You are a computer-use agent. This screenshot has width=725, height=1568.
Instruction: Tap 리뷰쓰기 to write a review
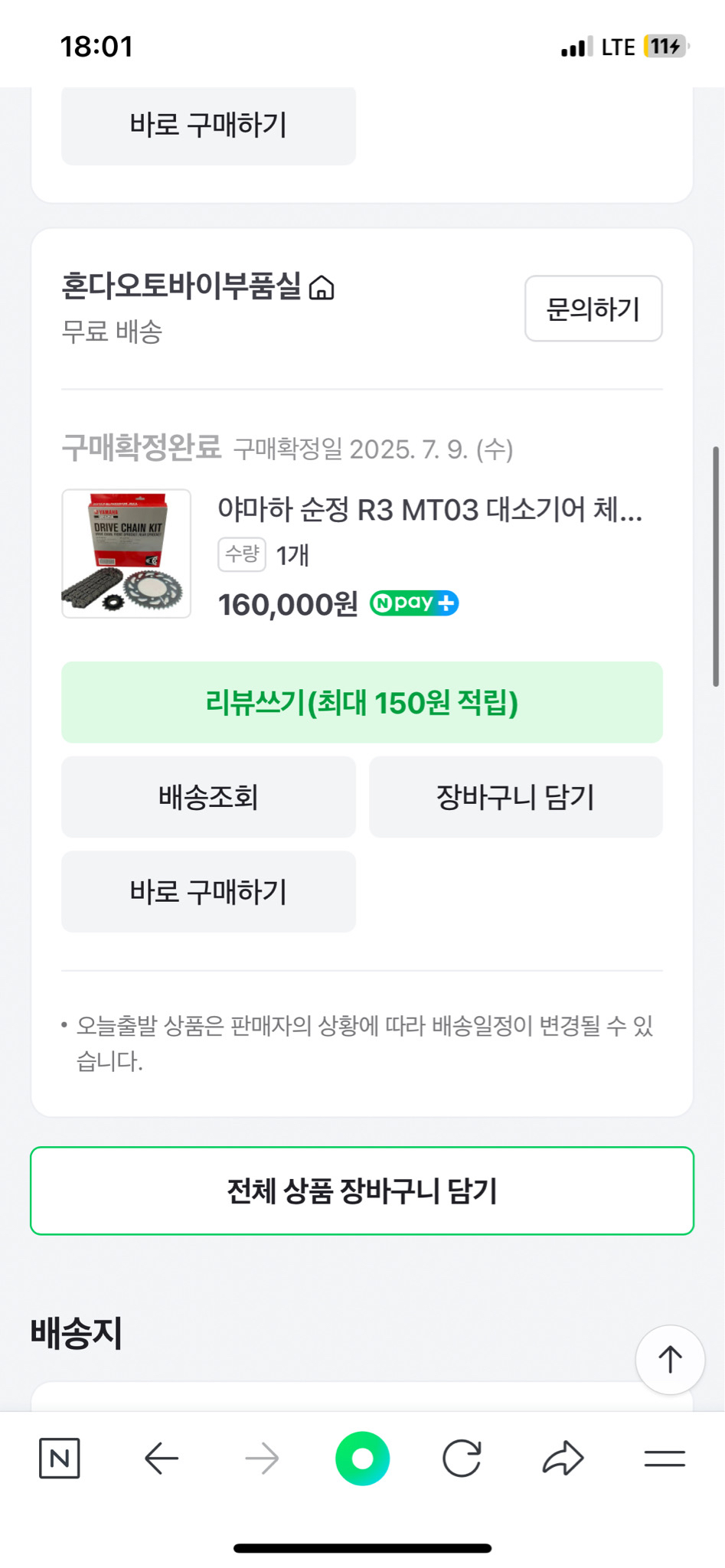coord(362,702)
